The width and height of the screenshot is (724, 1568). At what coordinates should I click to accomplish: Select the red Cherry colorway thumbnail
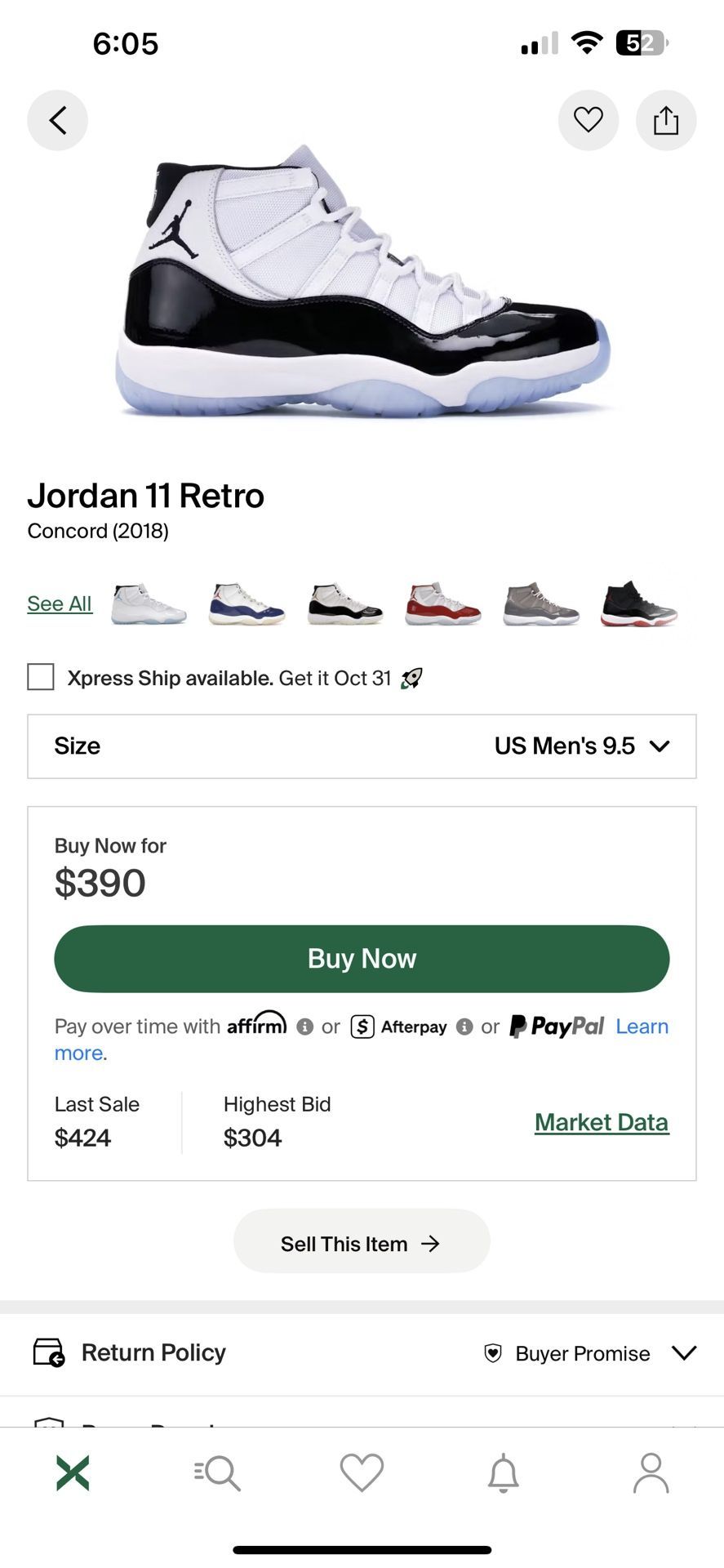[x=442, y=603]
